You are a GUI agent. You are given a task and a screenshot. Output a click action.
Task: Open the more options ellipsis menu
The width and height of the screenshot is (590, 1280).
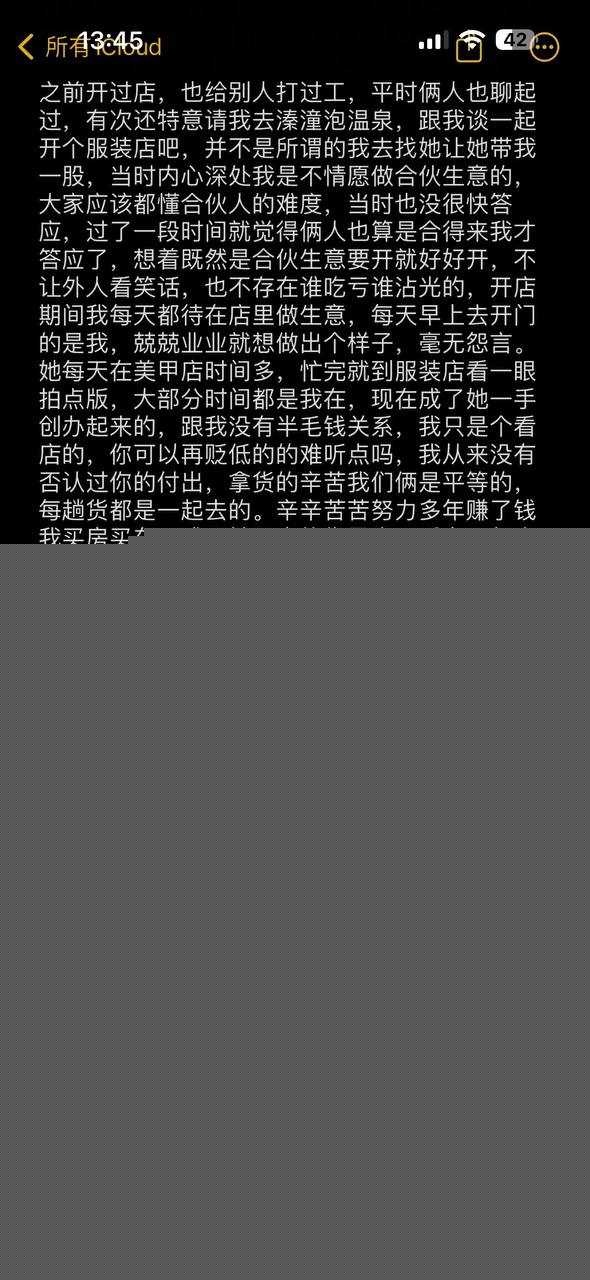(545, 47)
